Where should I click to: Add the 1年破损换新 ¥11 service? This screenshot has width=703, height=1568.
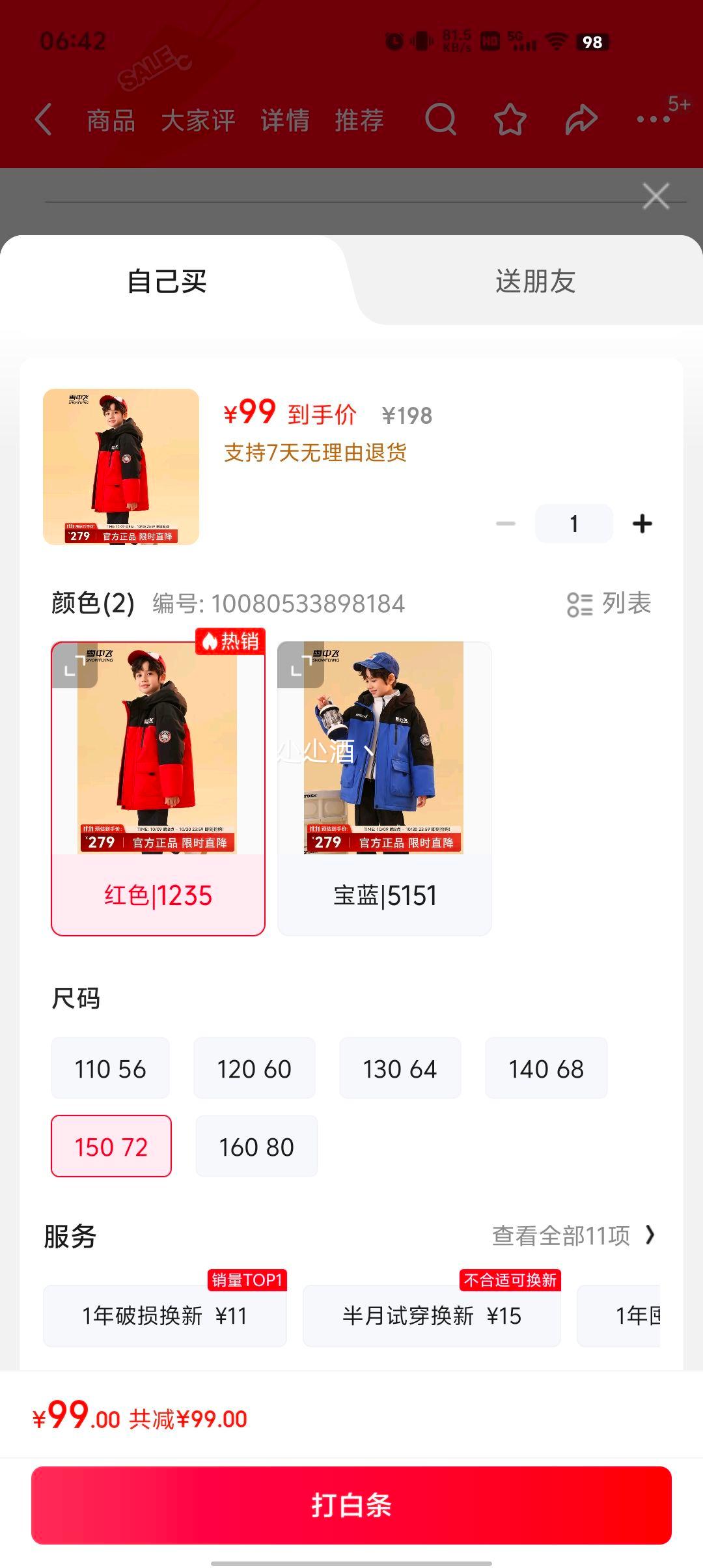pos(165,1316)
